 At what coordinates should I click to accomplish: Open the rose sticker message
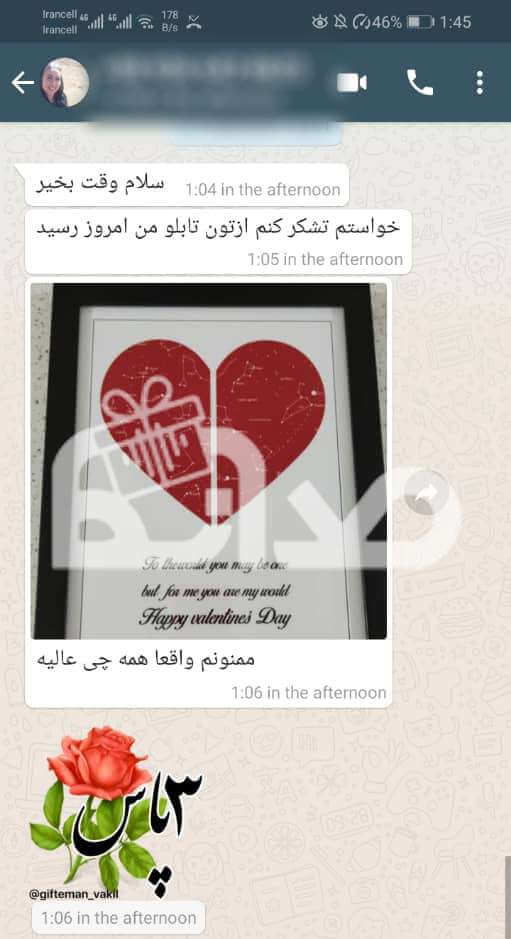[116, 811]
